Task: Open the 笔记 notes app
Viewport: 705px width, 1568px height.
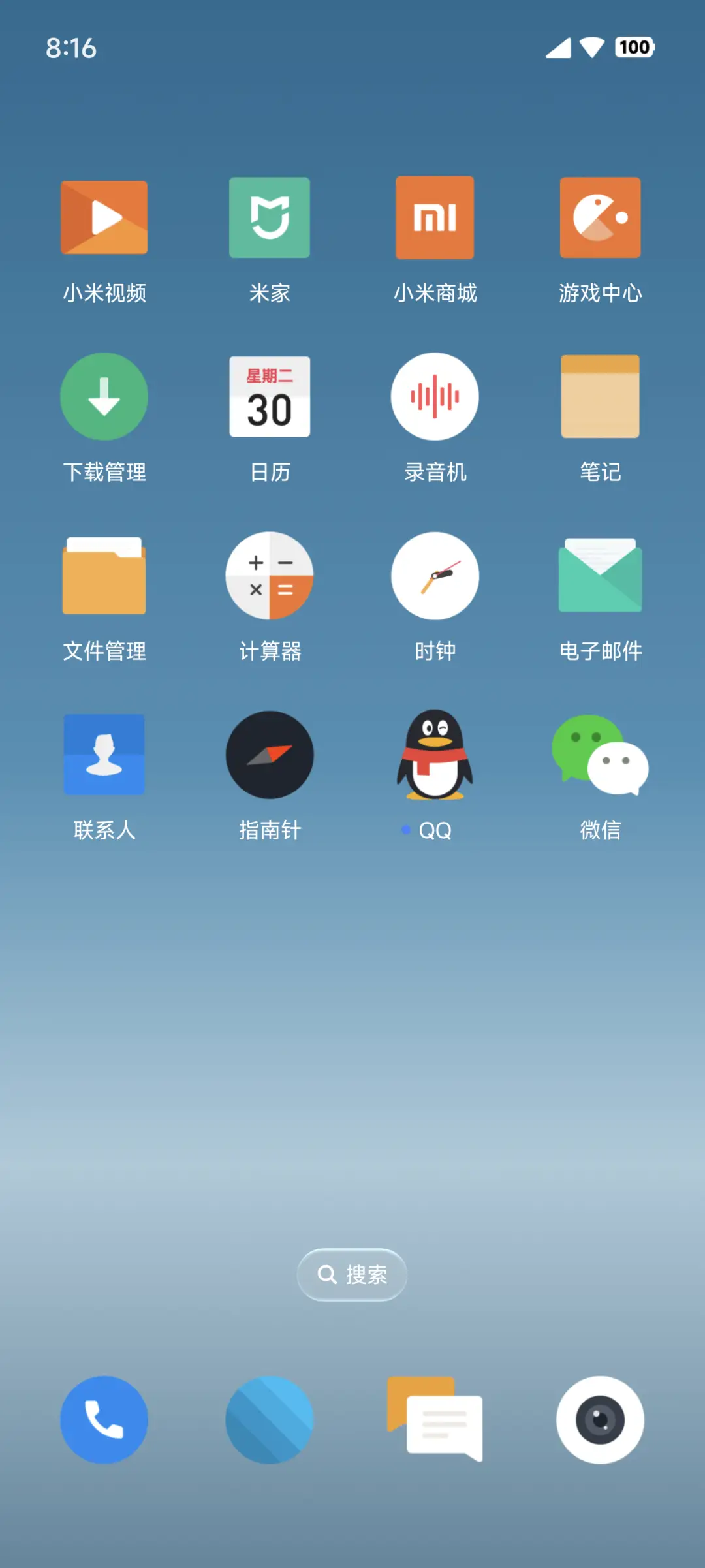Action: click(x=600, y=396)
